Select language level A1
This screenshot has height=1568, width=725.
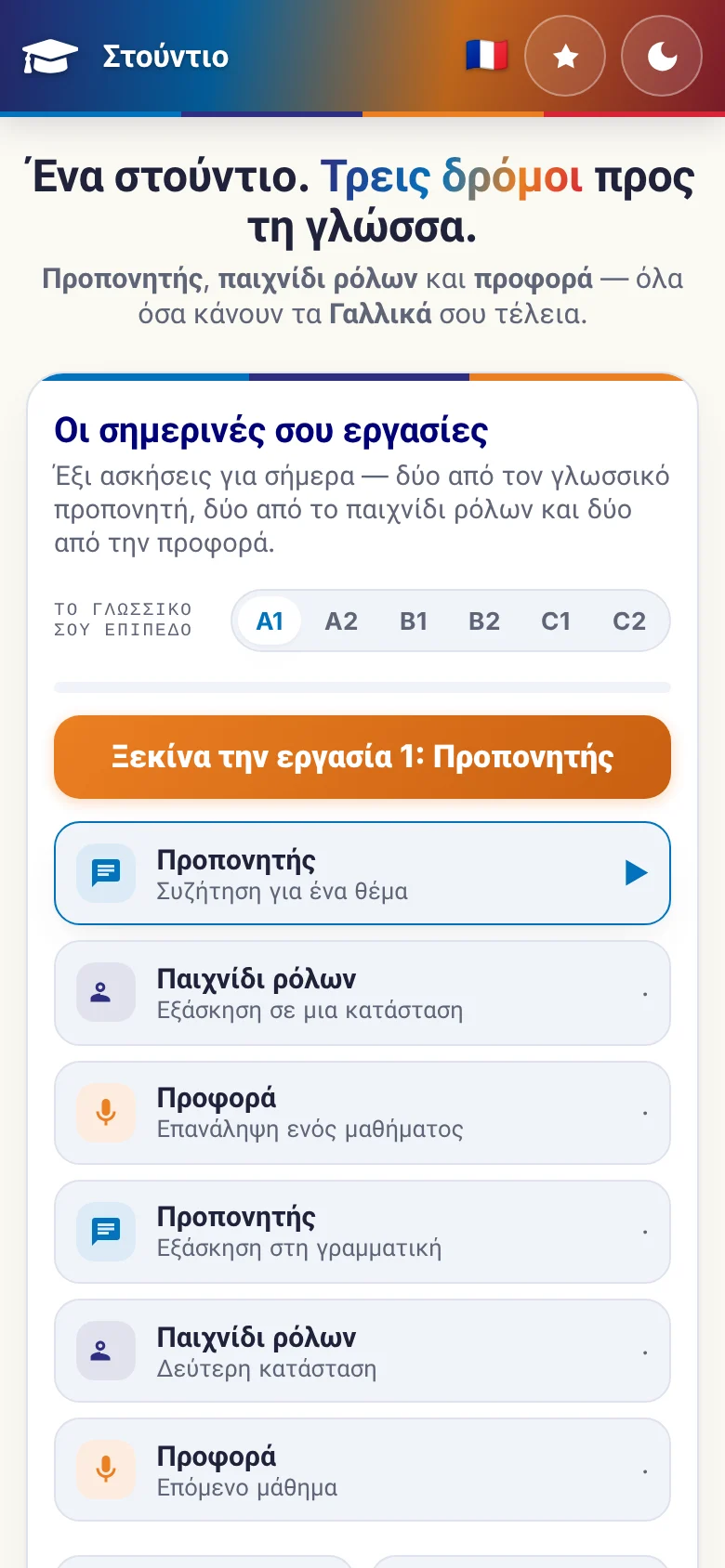[270, 621]
